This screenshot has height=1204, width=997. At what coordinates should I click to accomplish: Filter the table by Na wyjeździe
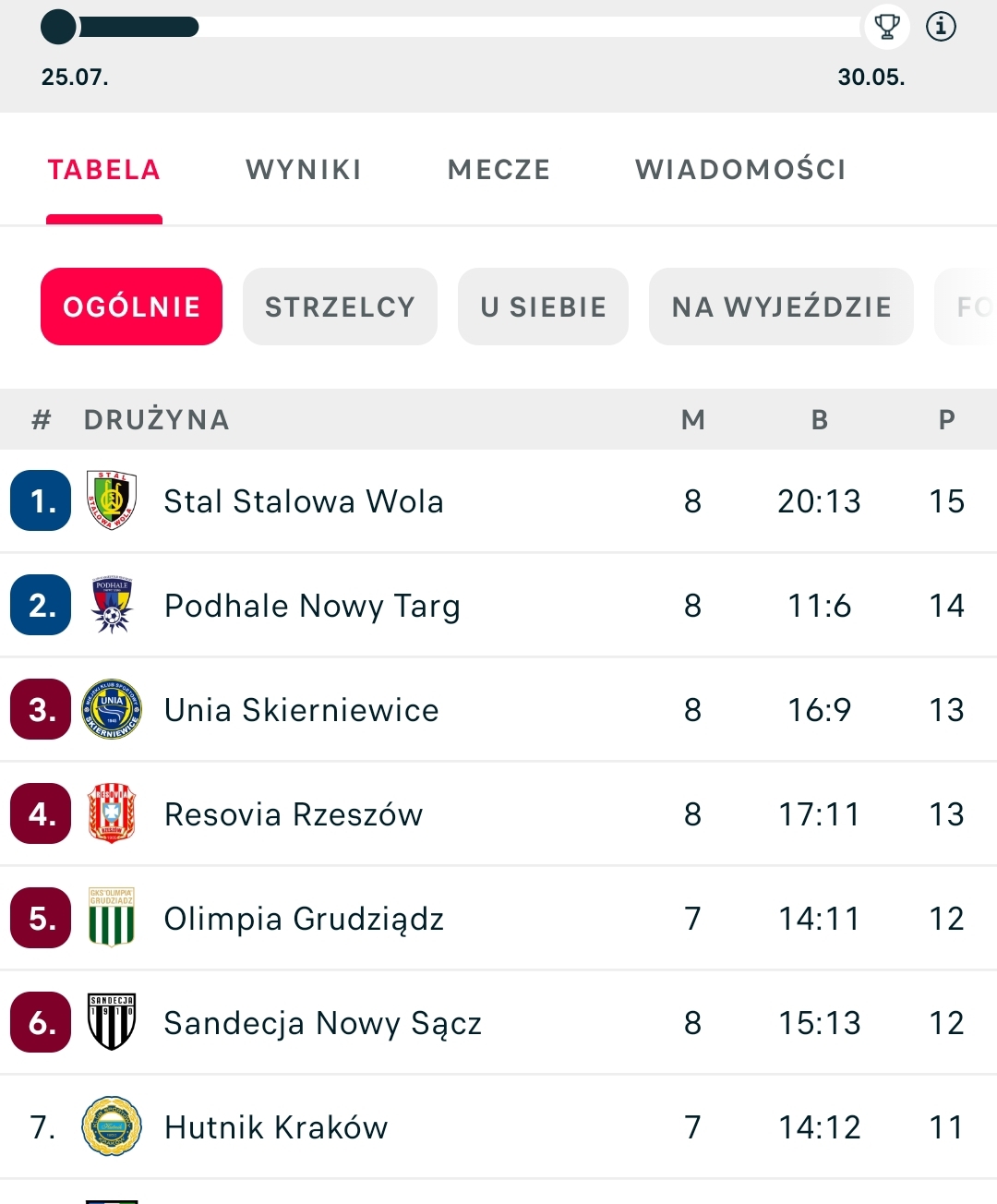click(781, 307)
